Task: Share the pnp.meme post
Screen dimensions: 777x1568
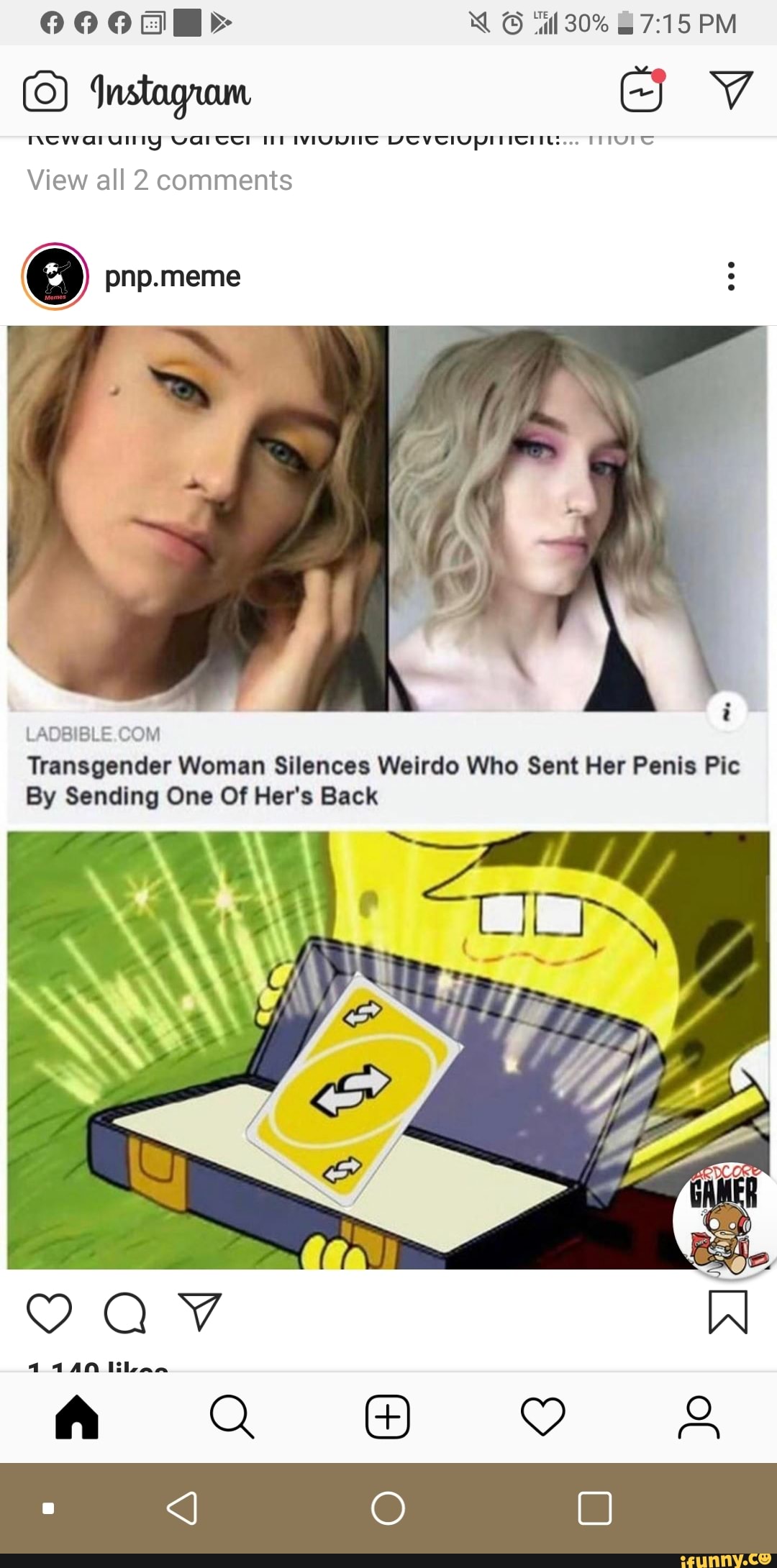Action: (x=199, y=1312)
